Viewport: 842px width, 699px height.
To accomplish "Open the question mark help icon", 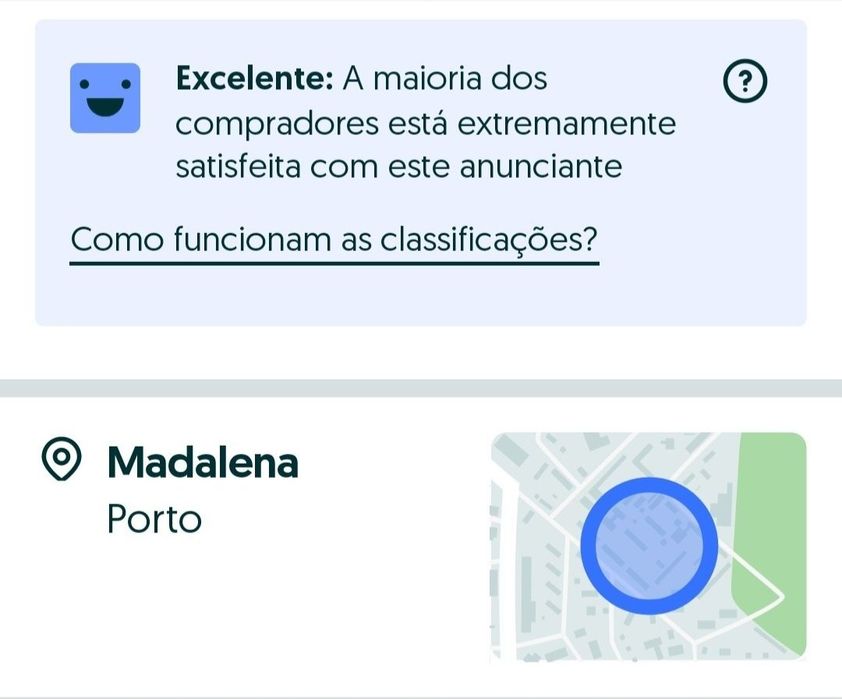I will (x=744, y=82).
